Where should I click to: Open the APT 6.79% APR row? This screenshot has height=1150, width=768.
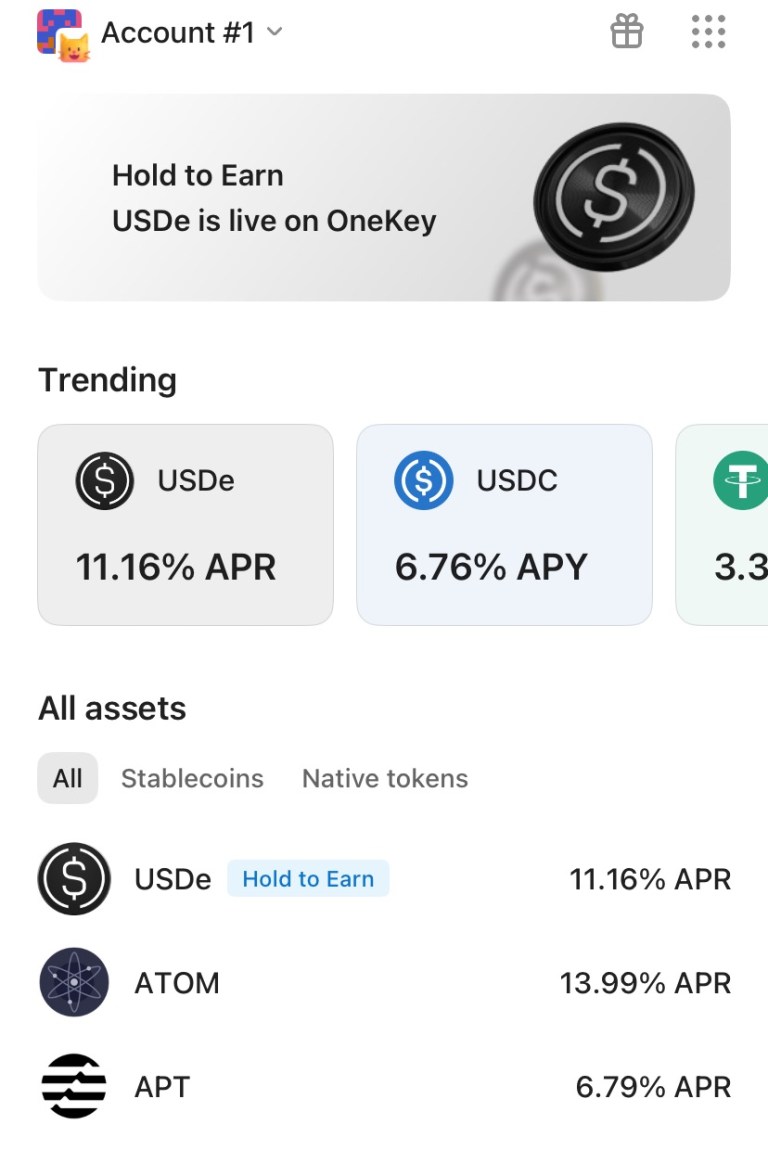pyautogui.click(x=384, y=1086)
